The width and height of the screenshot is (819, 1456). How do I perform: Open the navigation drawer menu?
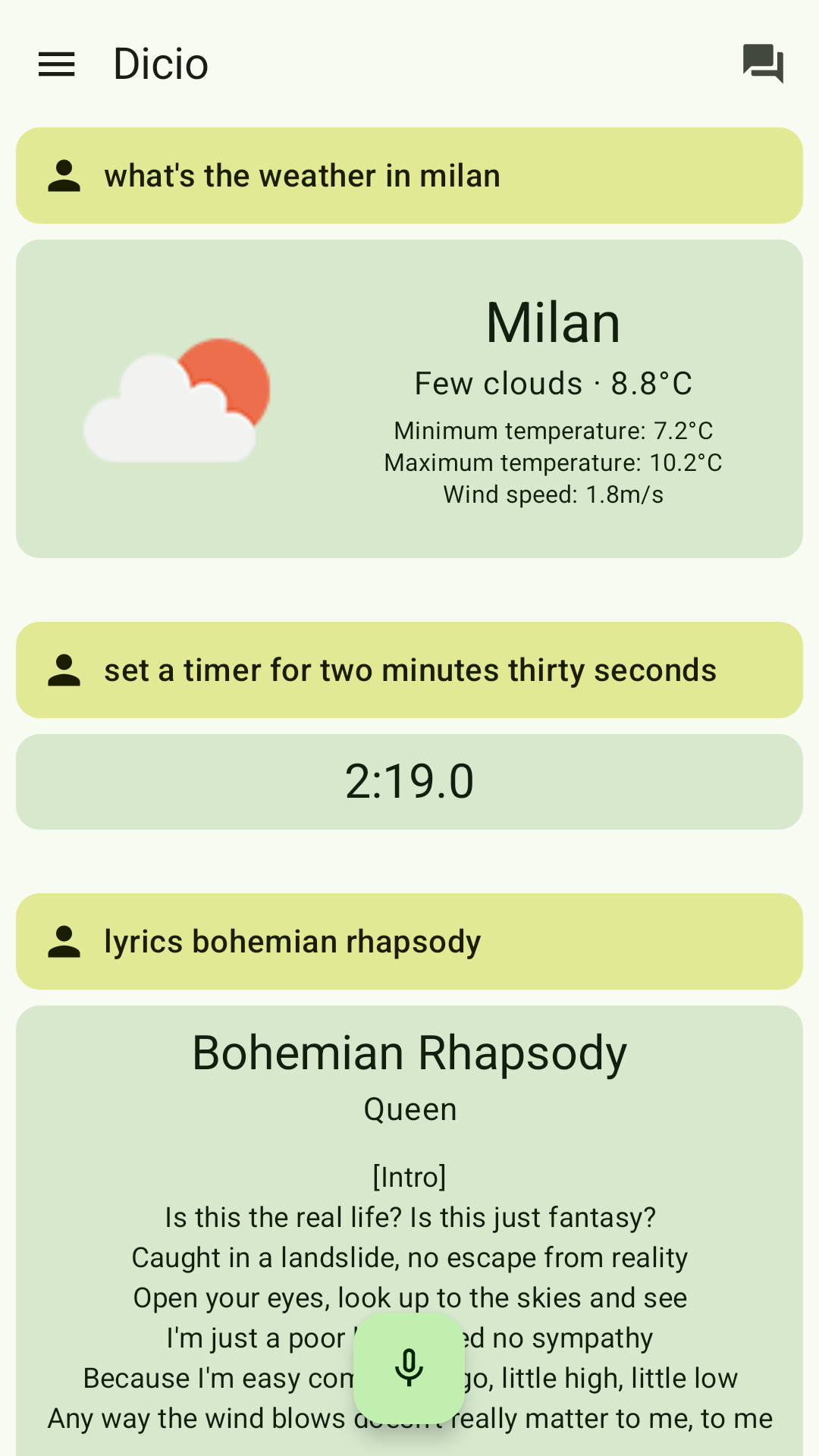click(x=57, y=64)
